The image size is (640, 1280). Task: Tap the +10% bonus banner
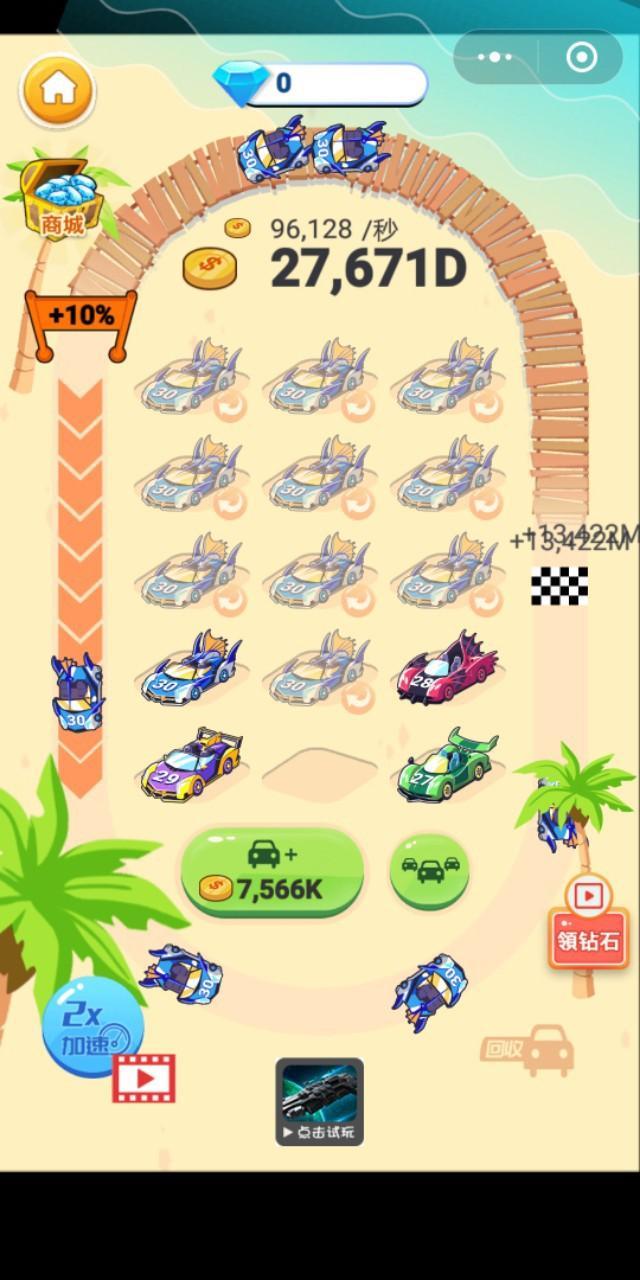tap(81, 317)
